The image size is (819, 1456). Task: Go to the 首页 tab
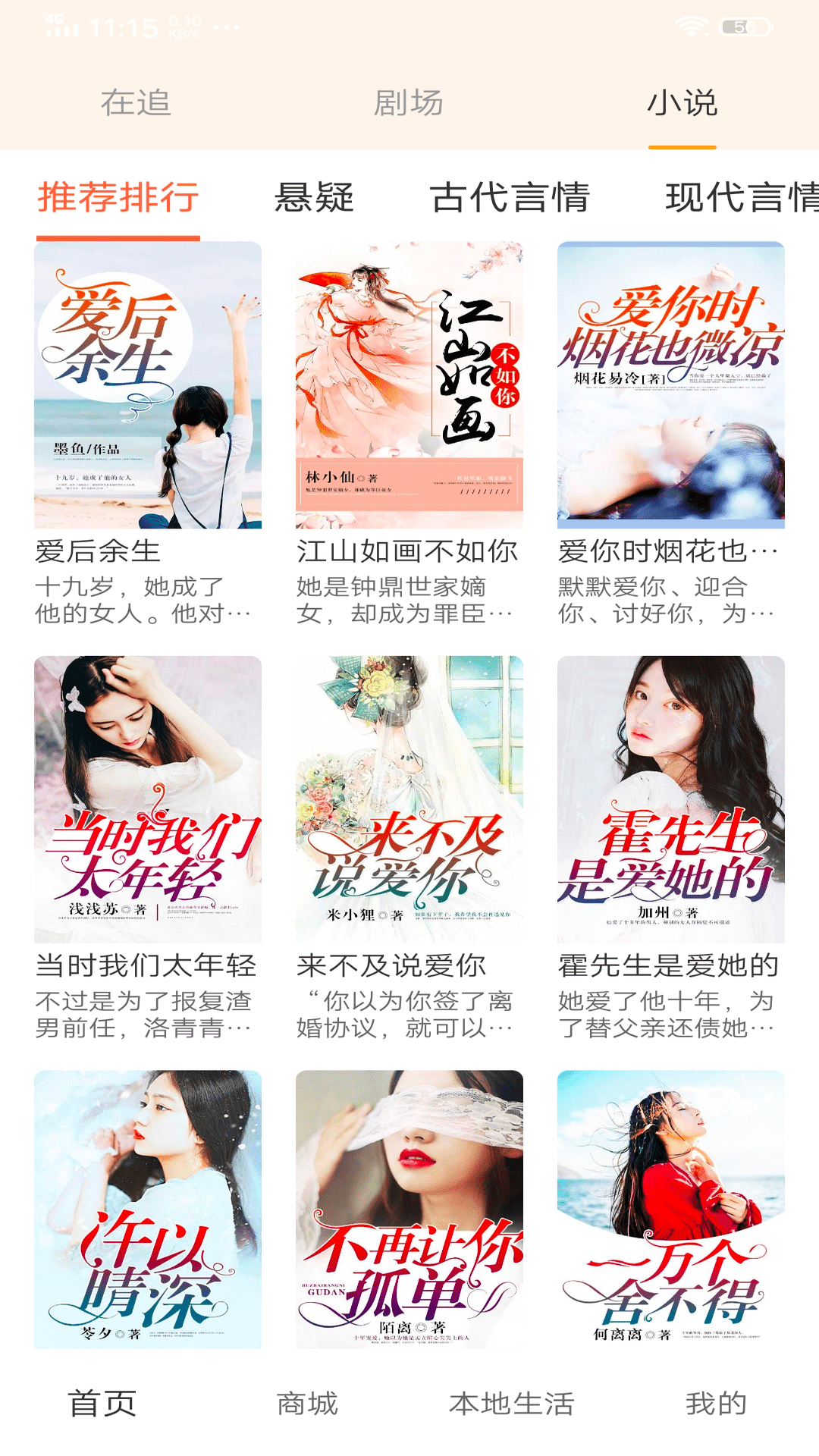[x=102, y=1404]
